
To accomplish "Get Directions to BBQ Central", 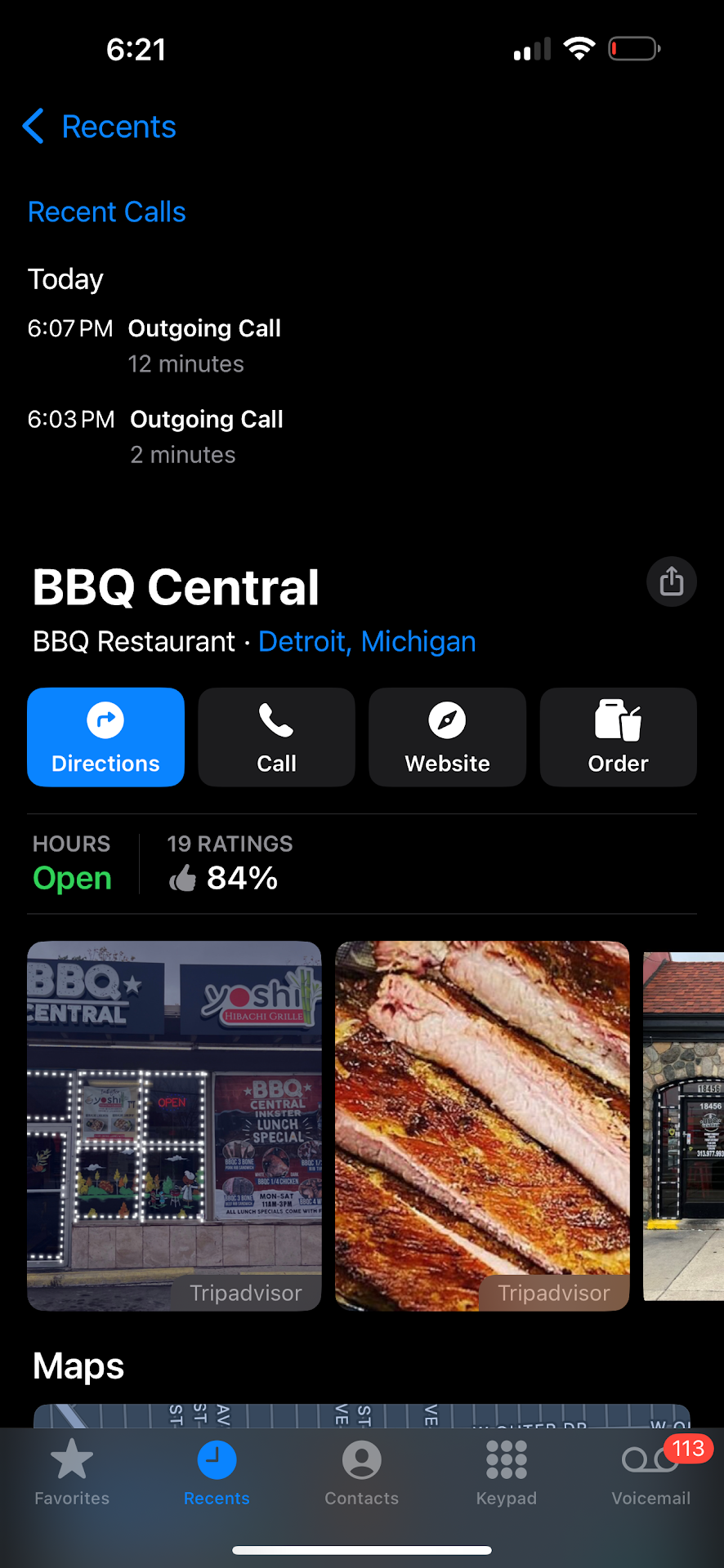I will [x=105, y=737].
